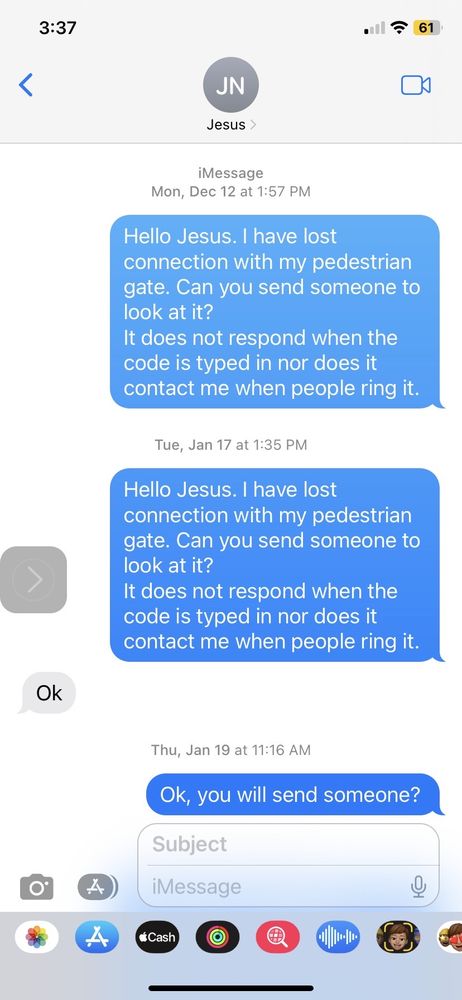Open the Memoji stickers app
The width and height of the screenshot is (462, 1000).
coord(398,937)
